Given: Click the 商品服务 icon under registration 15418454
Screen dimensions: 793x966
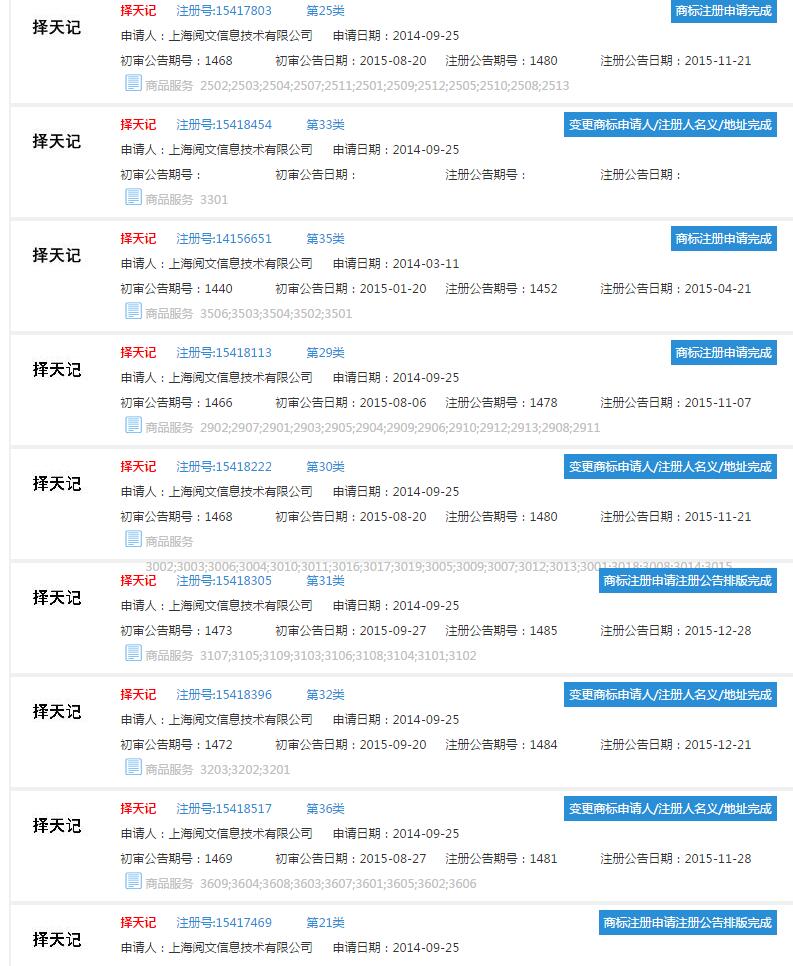Looking at the screenshot, I should coord(133,197).
